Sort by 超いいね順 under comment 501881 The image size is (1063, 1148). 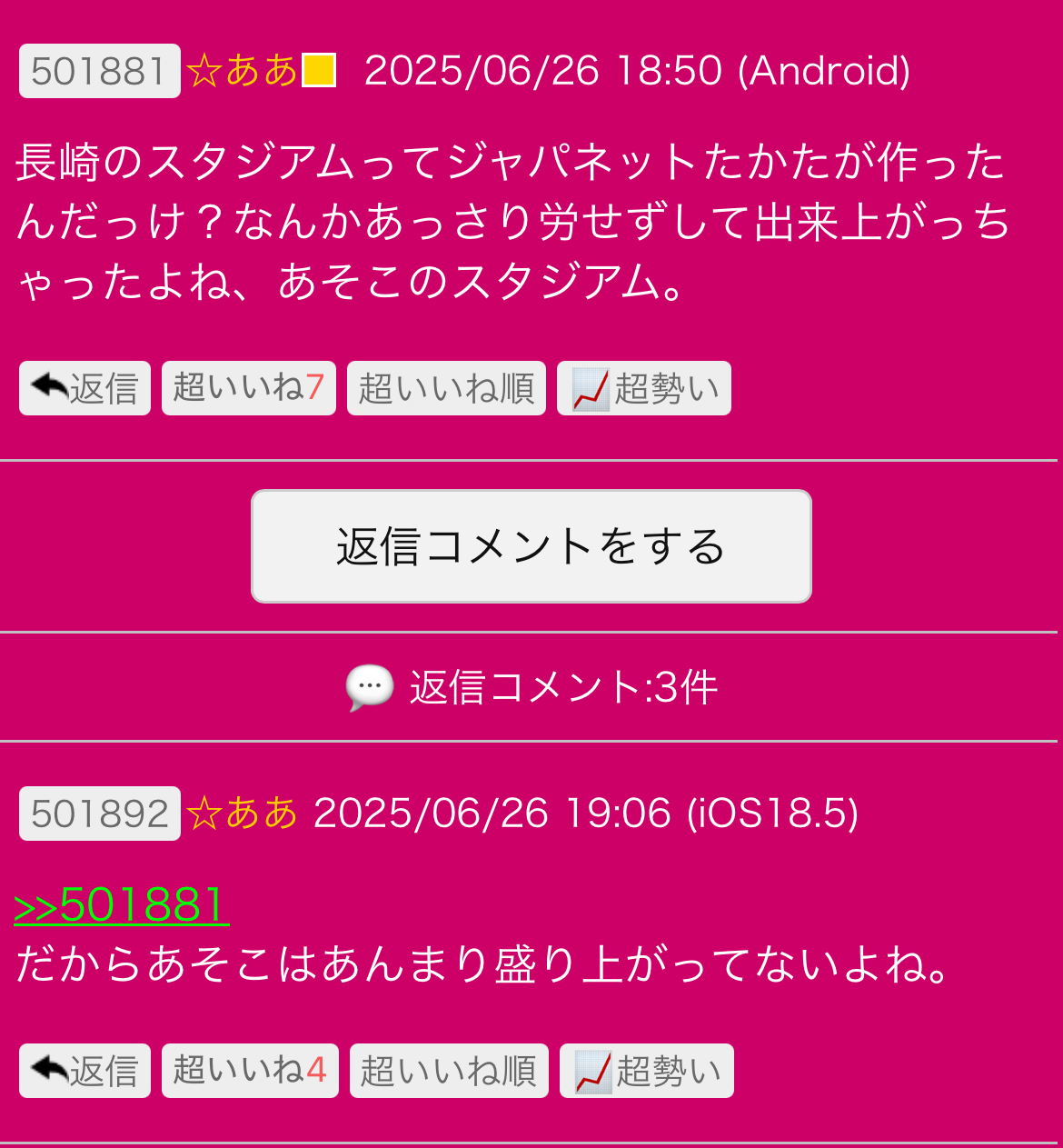click(x=446, y=388)
